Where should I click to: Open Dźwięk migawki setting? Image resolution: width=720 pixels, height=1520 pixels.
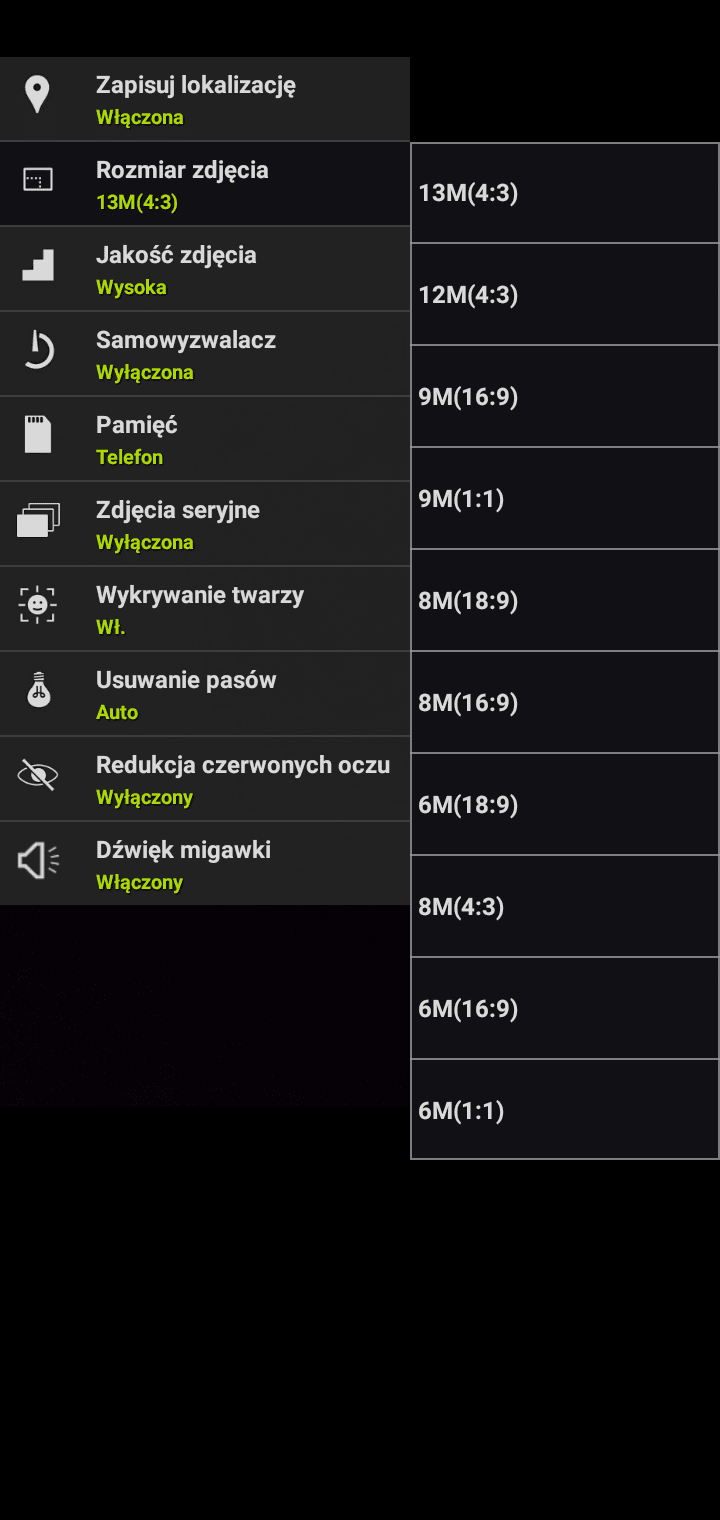tap(205, 864)
